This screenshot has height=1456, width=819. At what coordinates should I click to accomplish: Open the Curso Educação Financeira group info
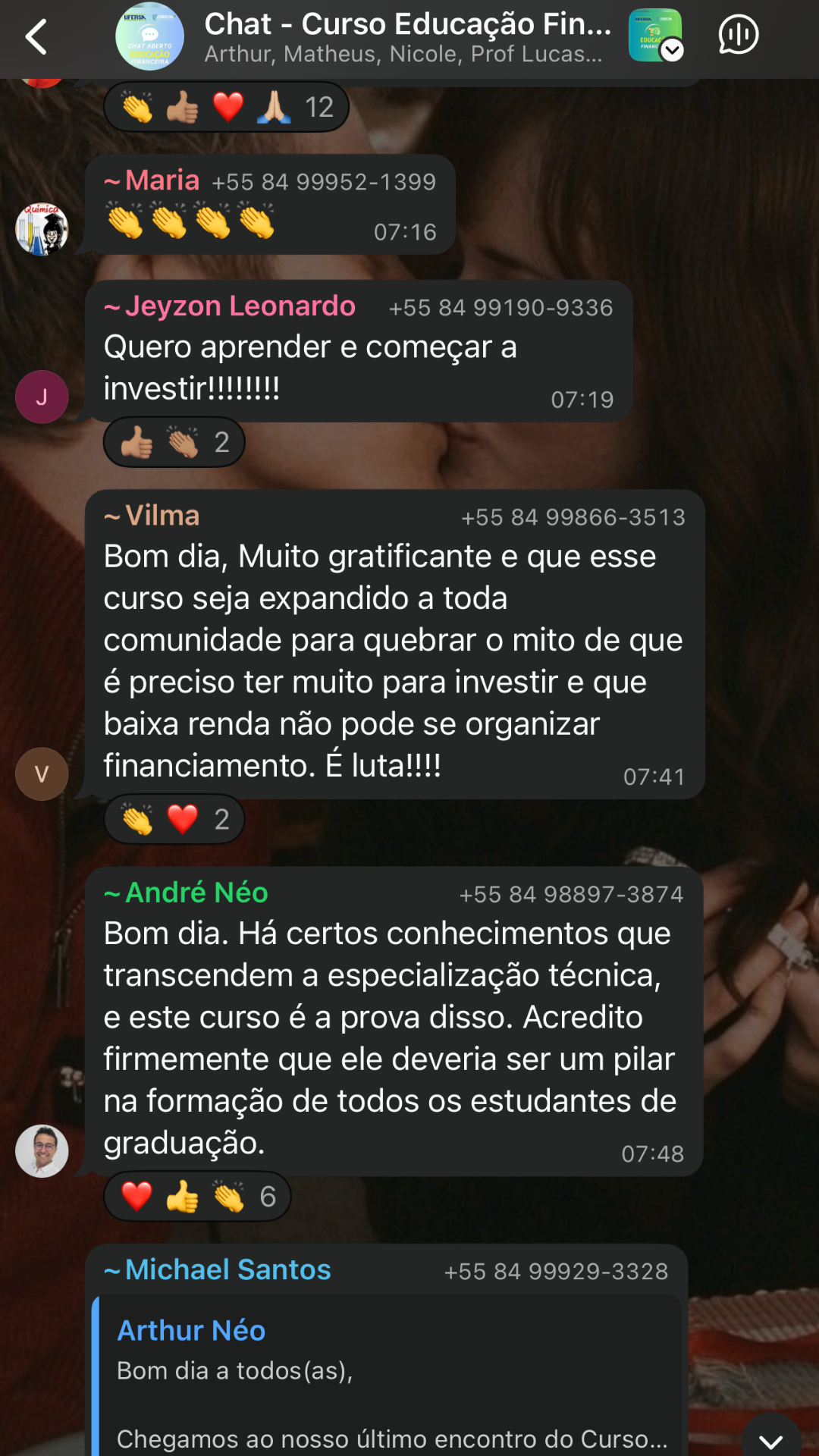click(406, 36)
